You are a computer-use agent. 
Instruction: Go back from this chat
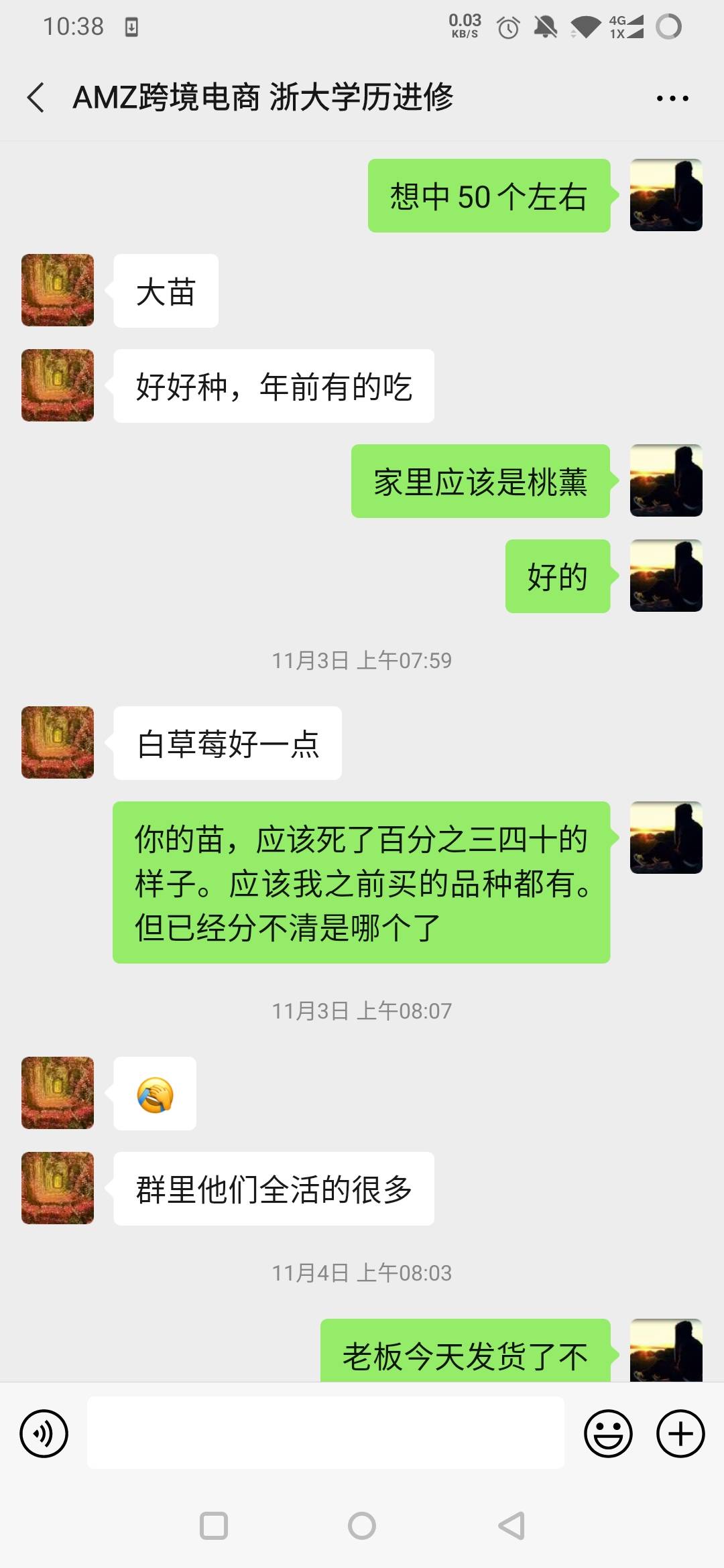[36, 98]
